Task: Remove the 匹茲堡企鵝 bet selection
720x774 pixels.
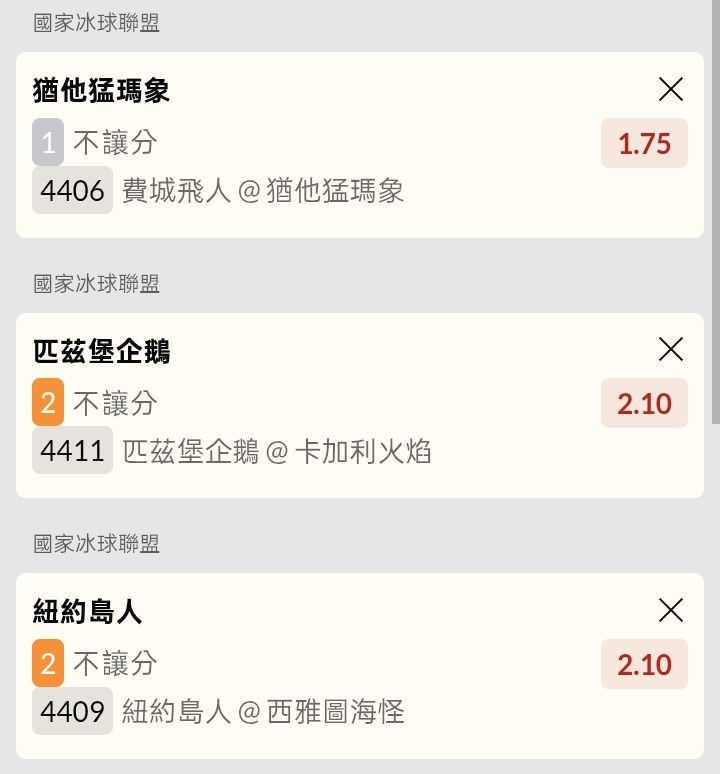Action: tap(671, 350)
